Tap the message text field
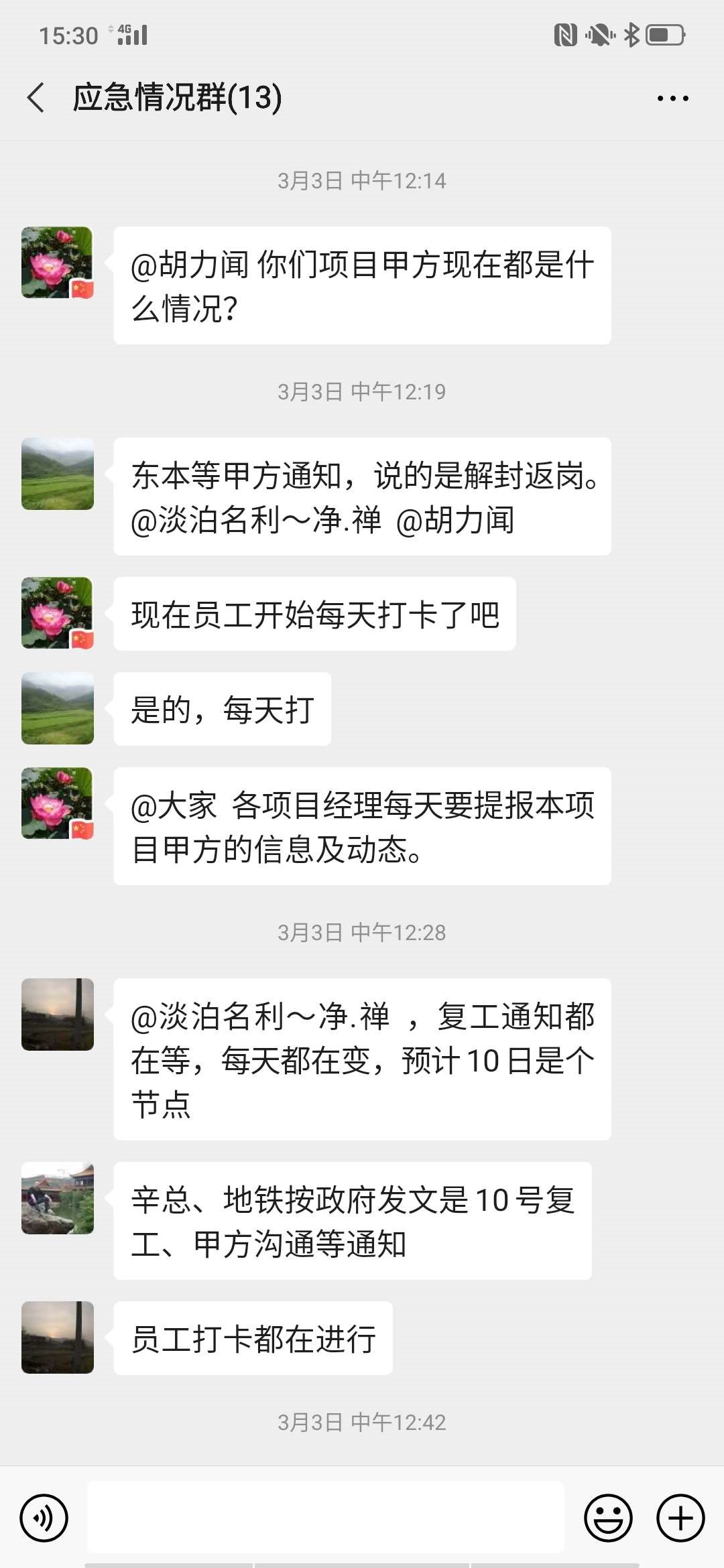 pos(326,1517)
